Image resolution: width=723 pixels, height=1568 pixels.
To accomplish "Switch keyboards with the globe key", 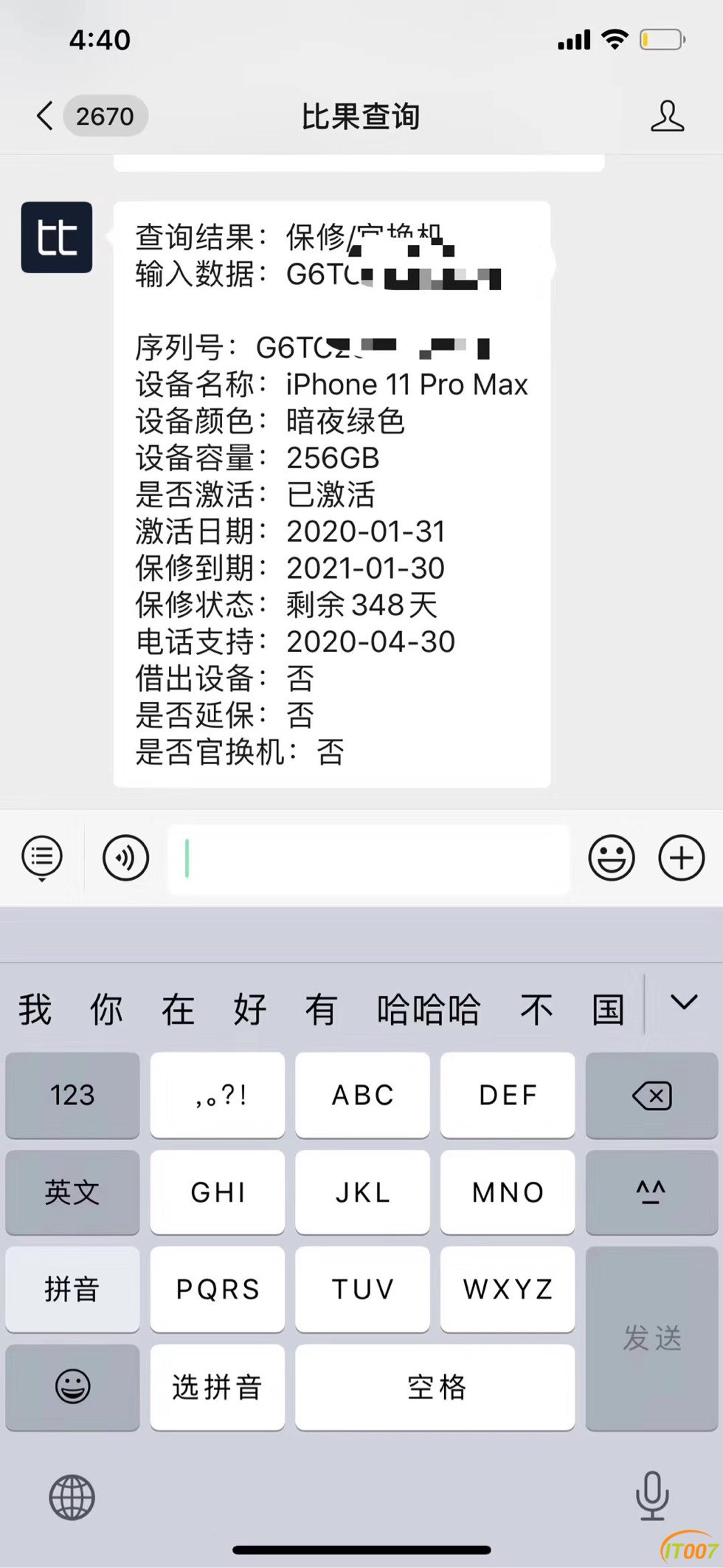I will click(x=72, y=1498).
